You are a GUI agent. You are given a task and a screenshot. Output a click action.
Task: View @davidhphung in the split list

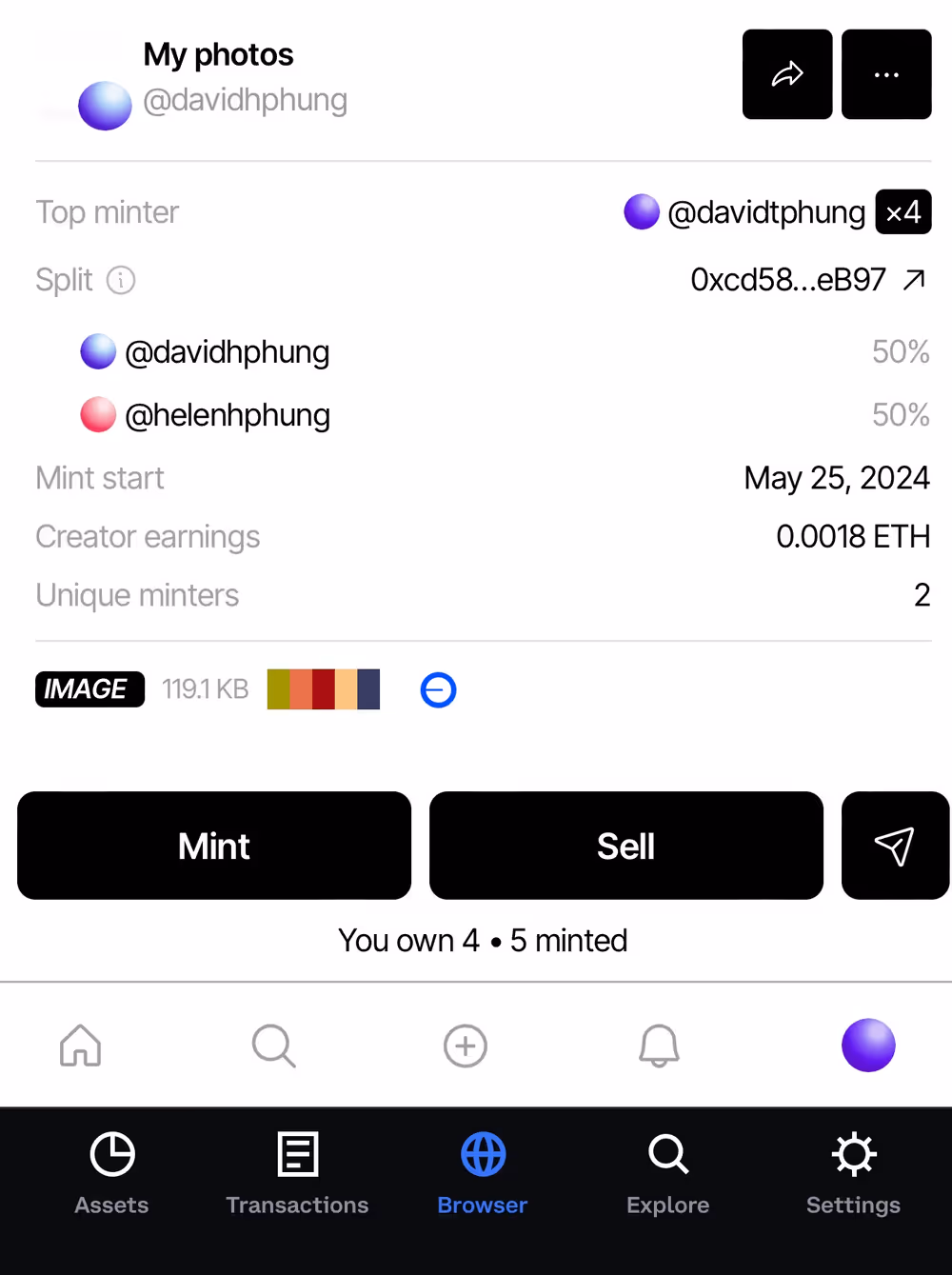point(227,352)
